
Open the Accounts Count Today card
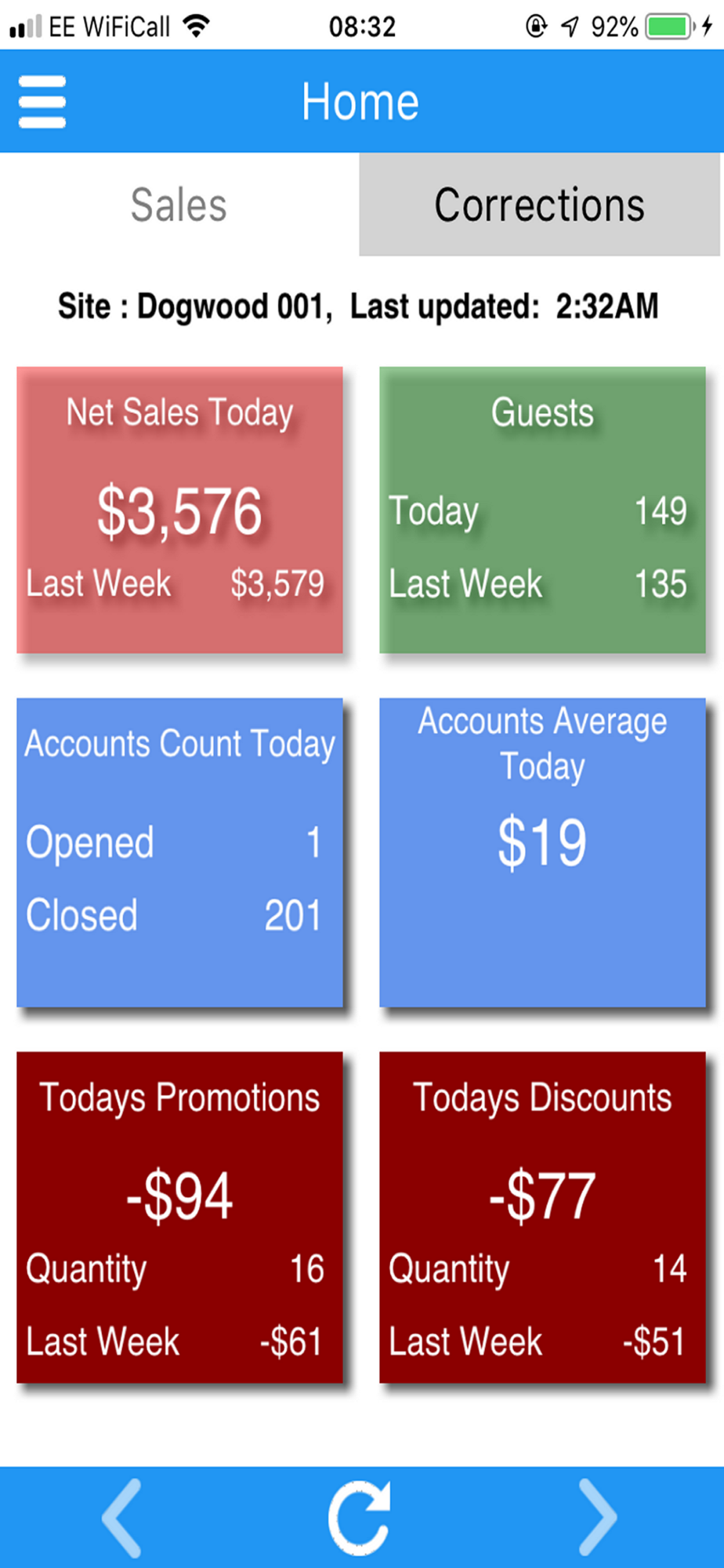(x=179, y=852)
